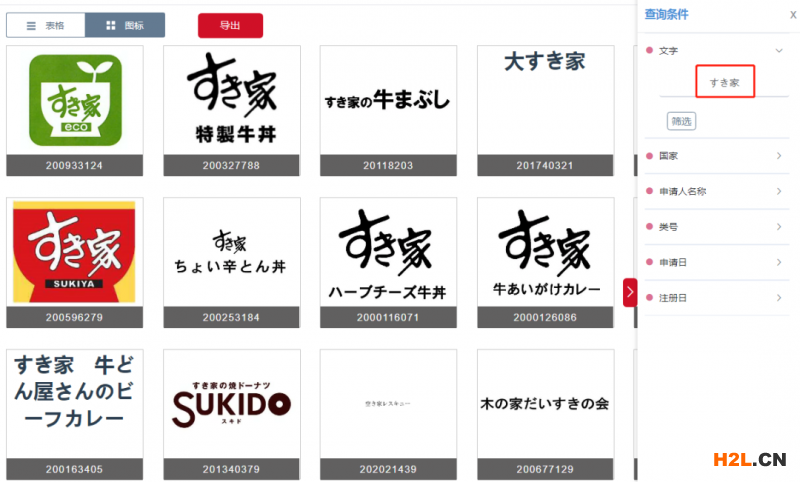Close the 查询条件 panel with X
This screenshot has width=800, height=482.
point(793,15)
